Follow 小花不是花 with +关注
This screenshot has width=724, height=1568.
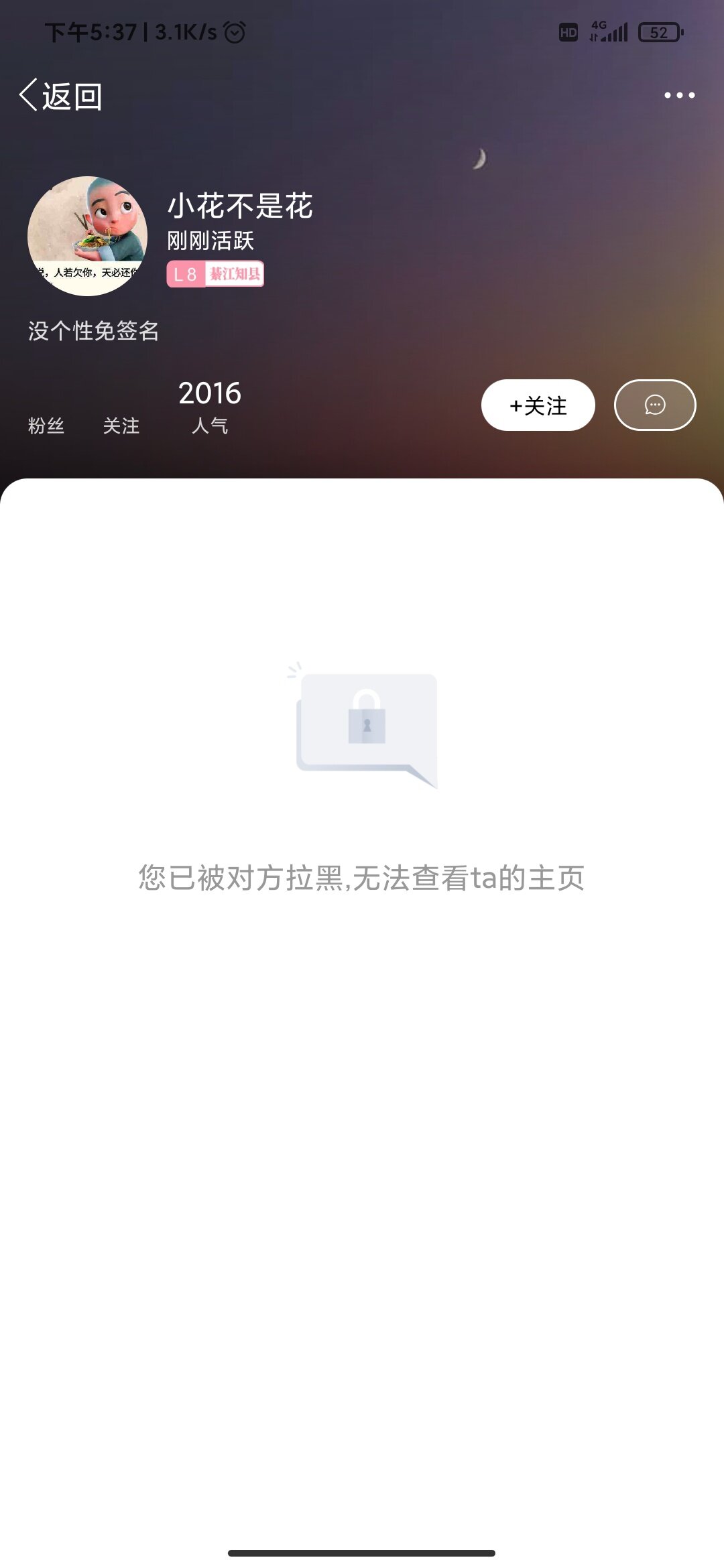pos(538,405)
